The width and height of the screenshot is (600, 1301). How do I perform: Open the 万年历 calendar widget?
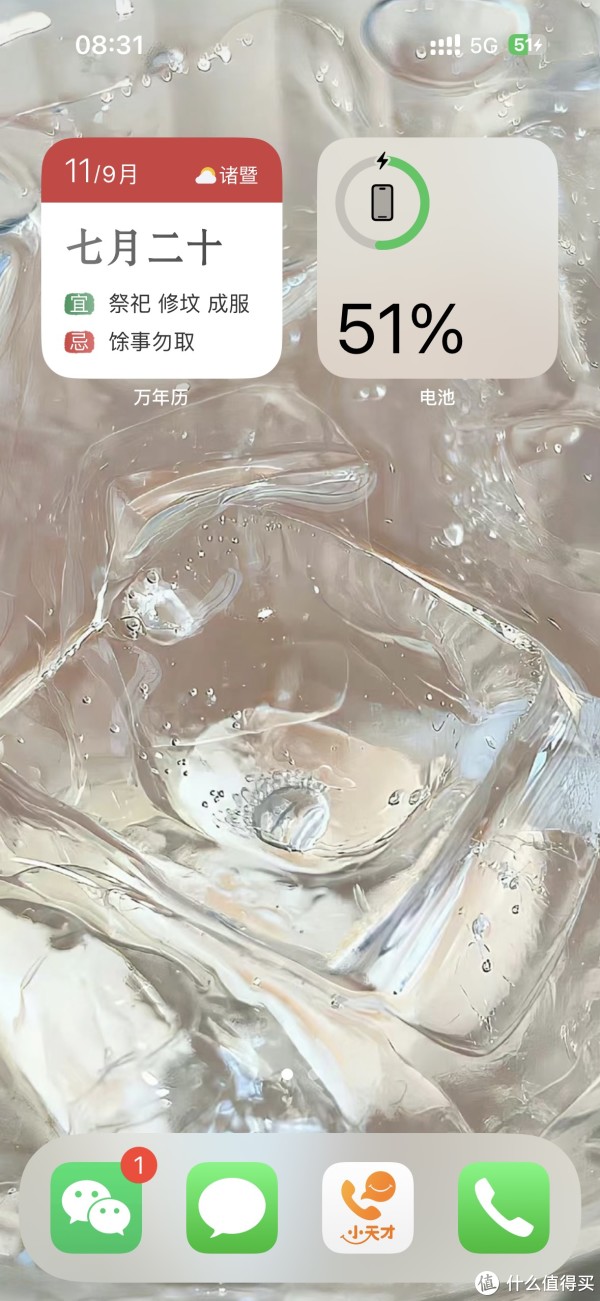click(x=161, y=258)
